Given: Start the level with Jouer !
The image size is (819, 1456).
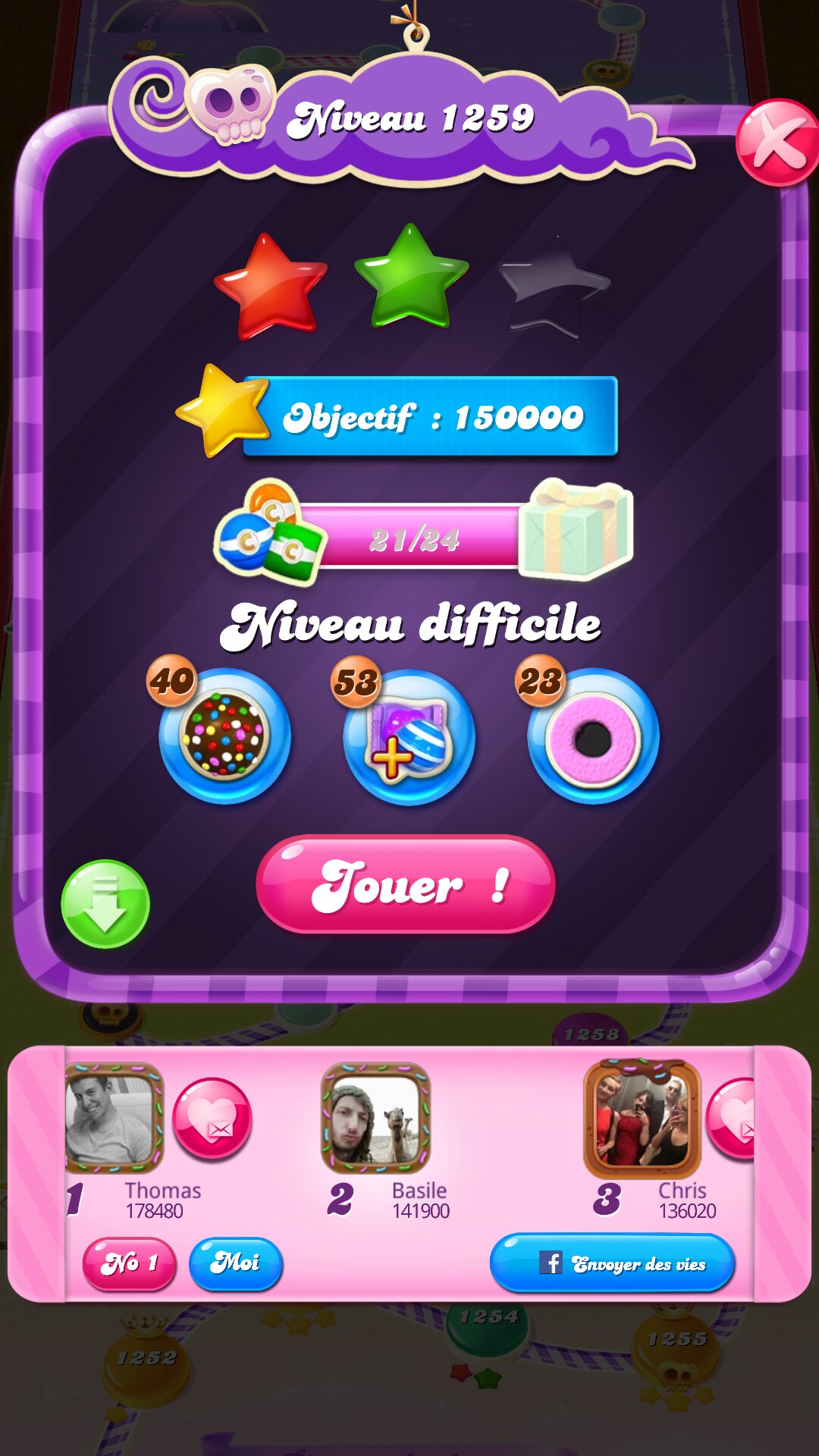Looking at the screenshot, I should [406, 884].
